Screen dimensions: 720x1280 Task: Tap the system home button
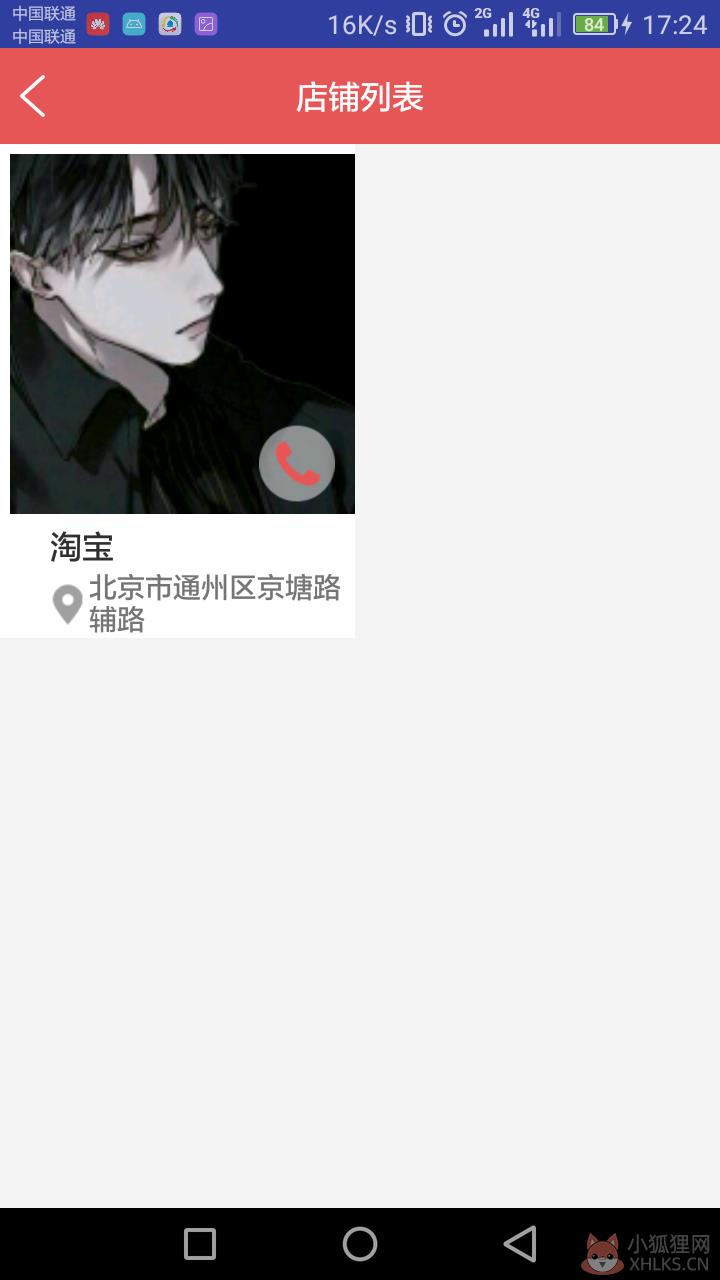tap(360, 1244)
